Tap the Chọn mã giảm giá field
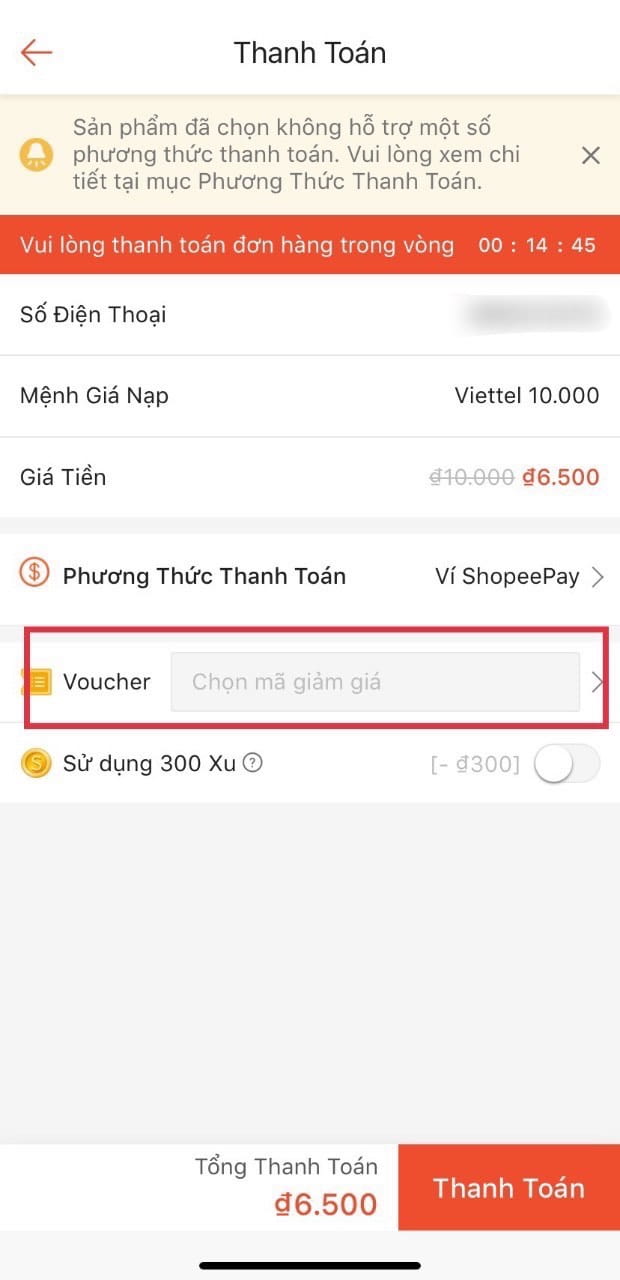 [375, 682]
